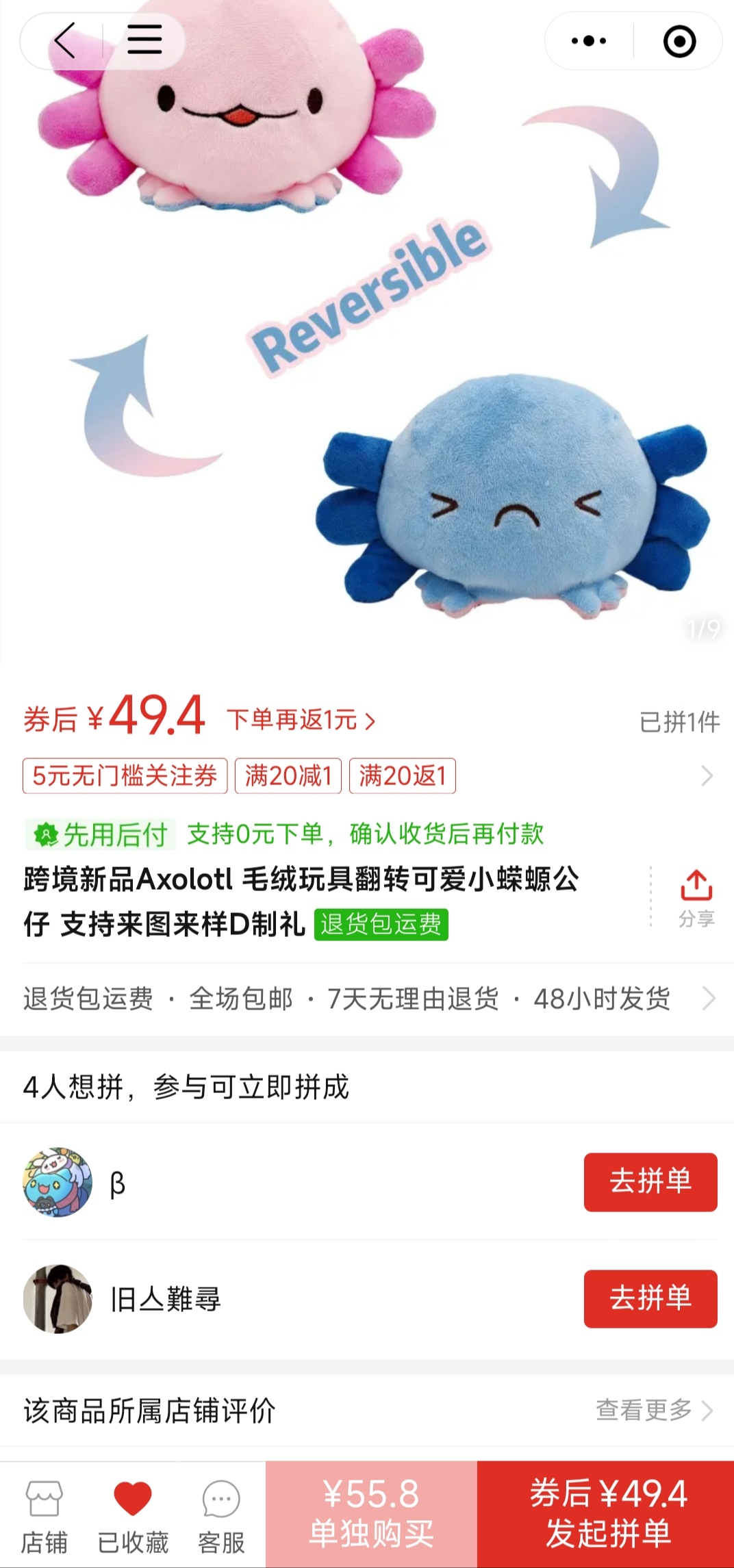Join 旧人難尋's group order with 去拼单
The height and width of the screenshot is (1568, 734).
coord(650,1299)
